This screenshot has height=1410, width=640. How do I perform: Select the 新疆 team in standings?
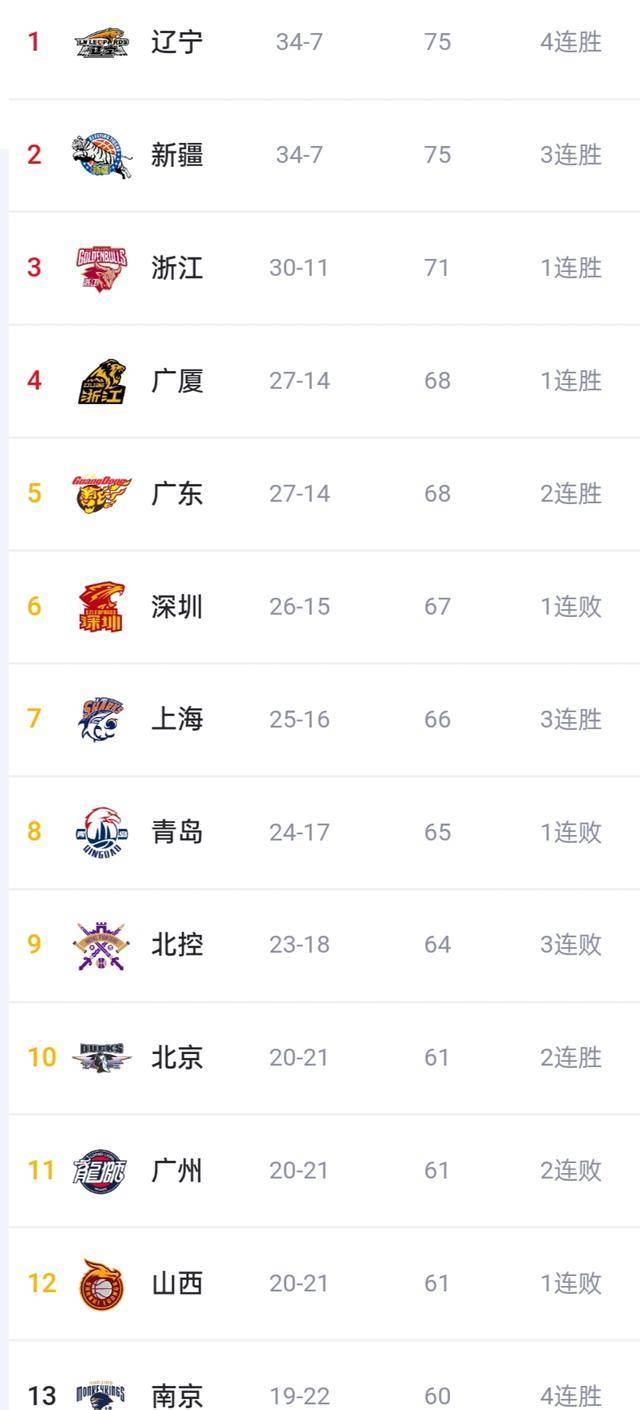pos(177,155)
